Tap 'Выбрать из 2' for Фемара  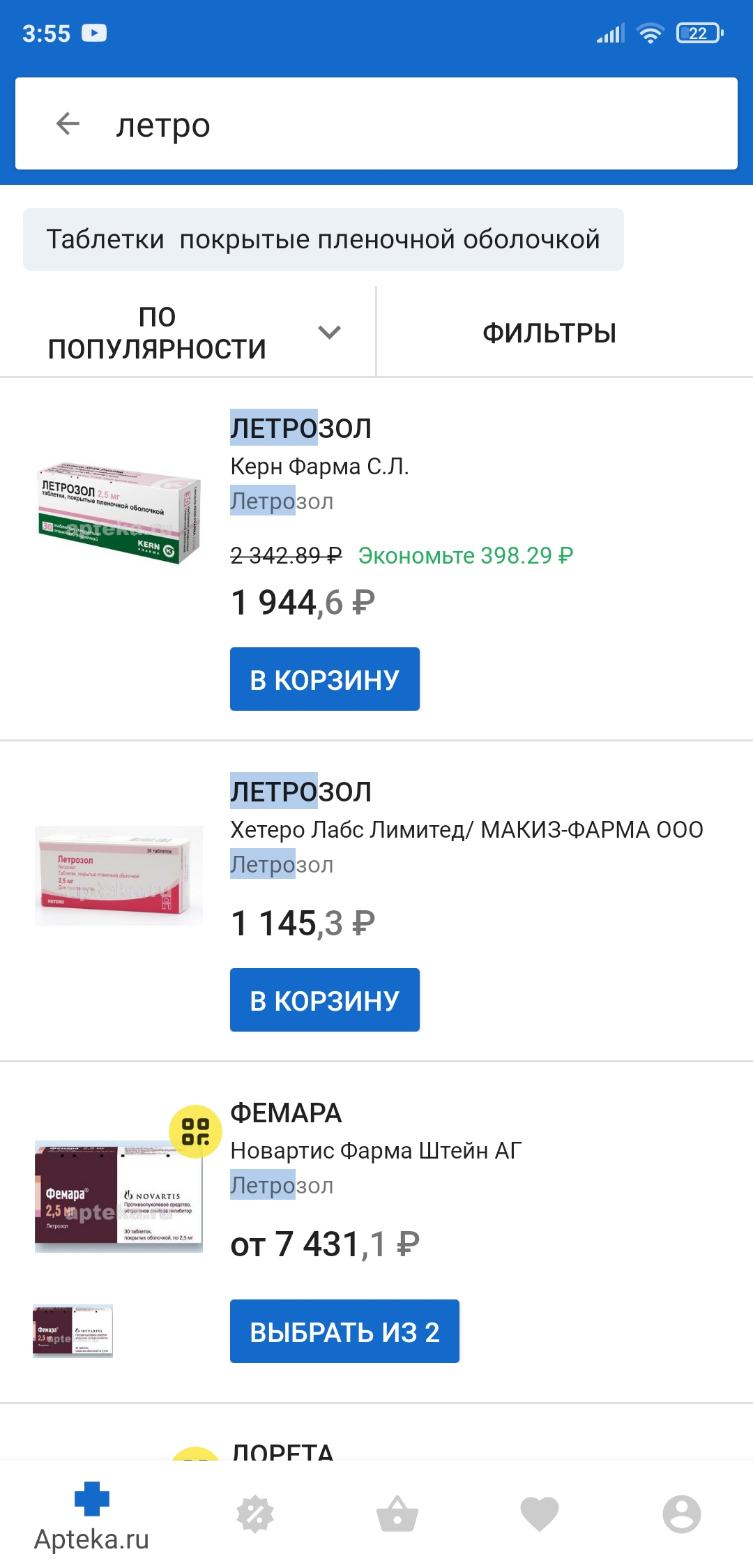[x=344, y=1332]
